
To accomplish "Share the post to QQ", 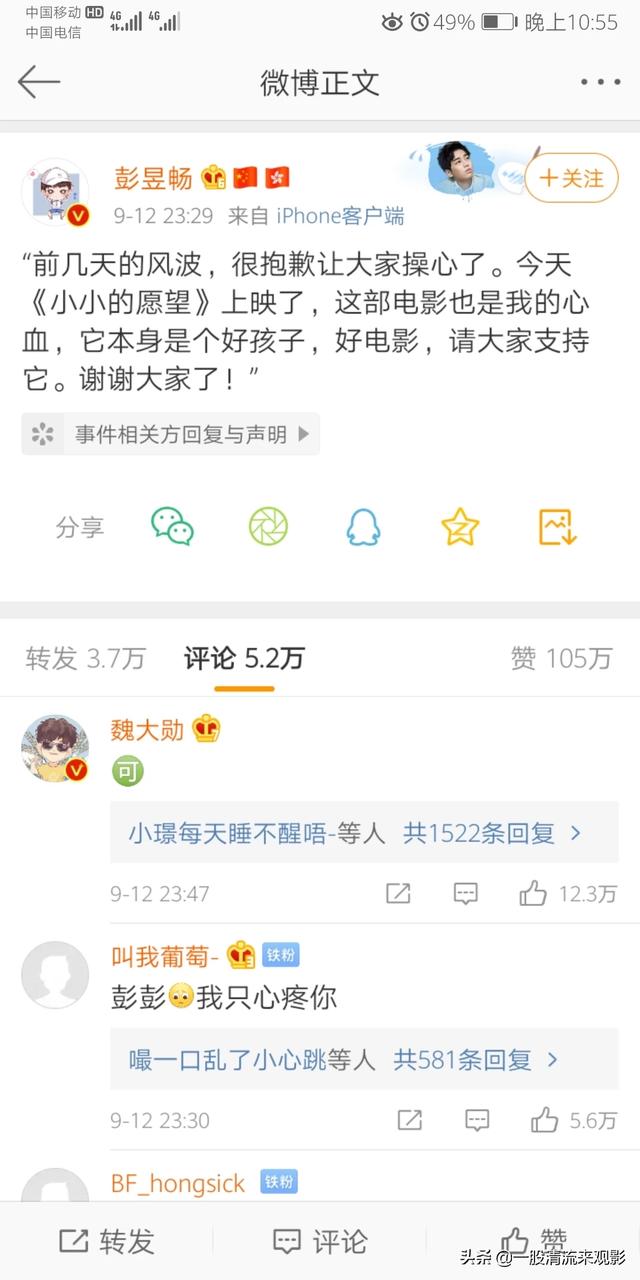I will (363, 526).
